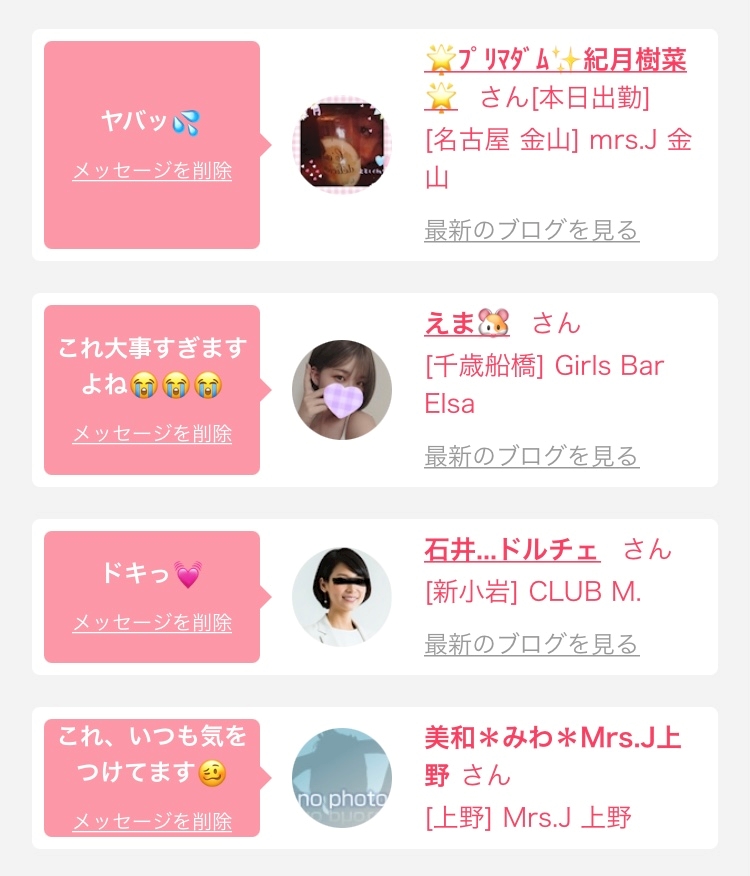View latest blog for 石井...ドルチェ
Viewport: 750px width, 876px height.
pyautogui.click(x=531, y=644)
